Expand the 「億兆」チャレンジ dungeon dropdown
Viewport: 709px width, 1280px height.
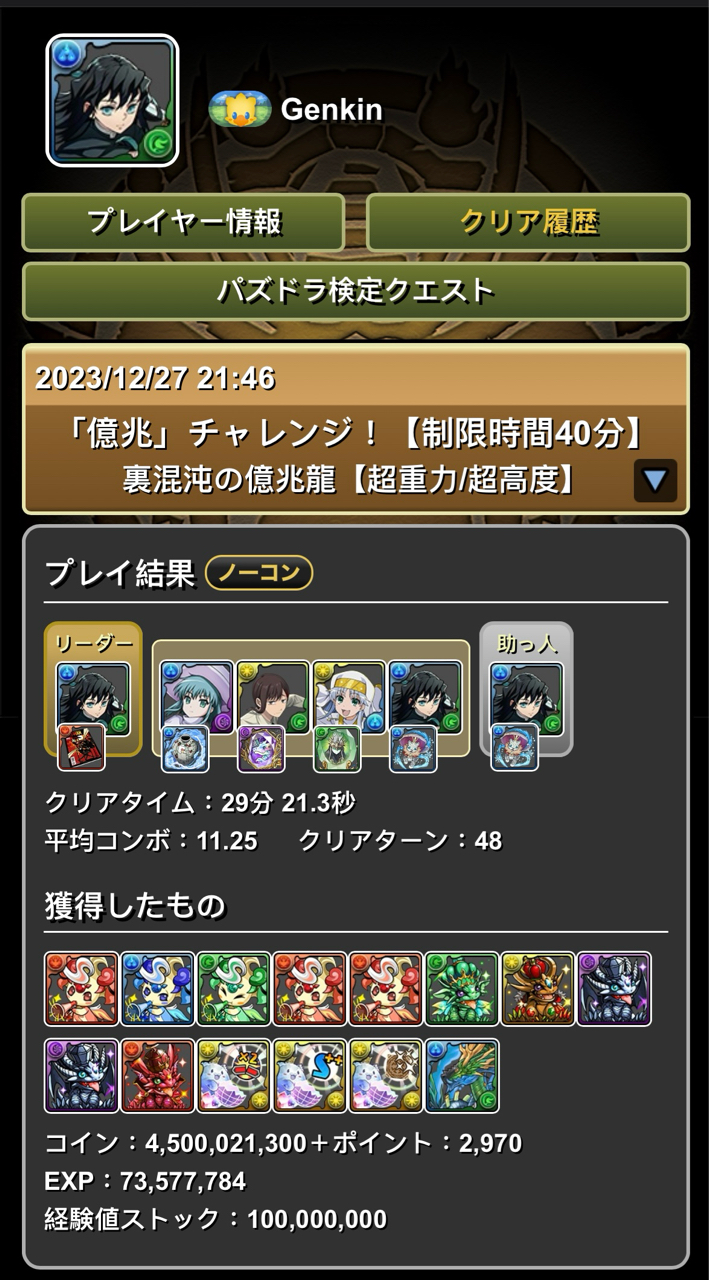click(655, 480)
